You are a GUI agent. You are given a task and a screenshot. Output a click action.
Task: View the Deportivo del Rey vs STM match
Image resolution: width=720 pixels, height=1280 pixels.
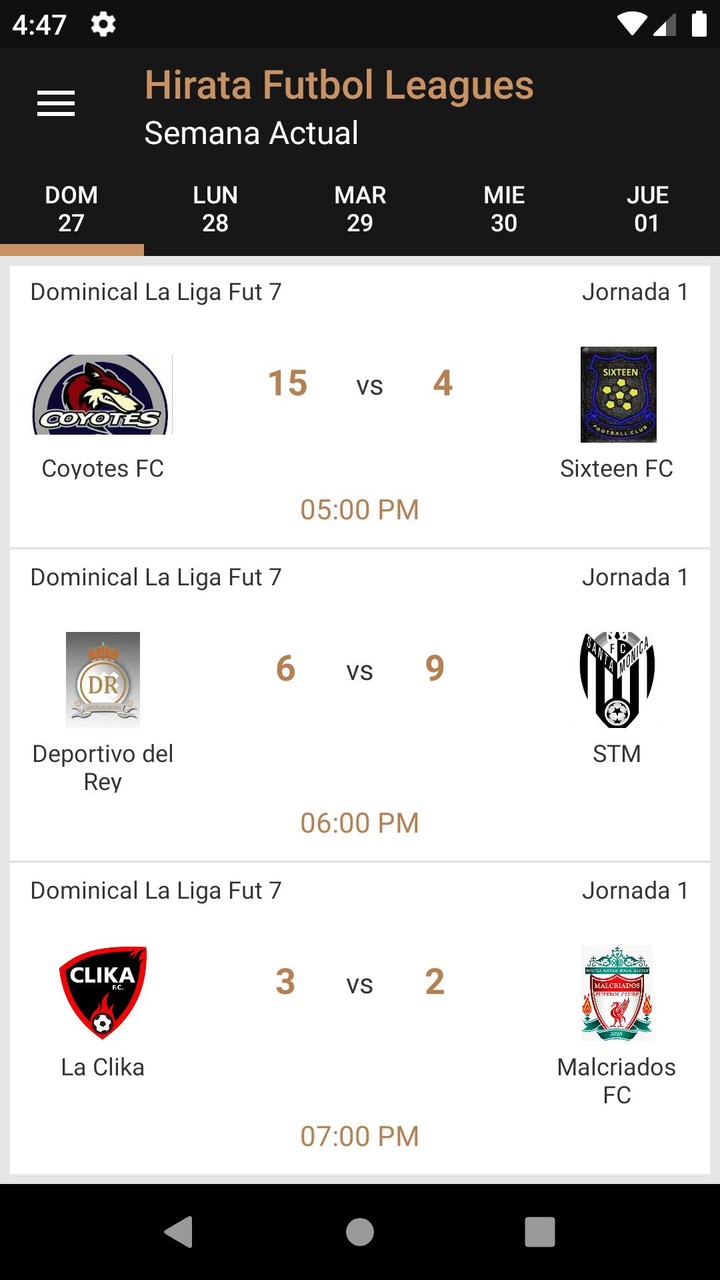(x=360, y=705)
